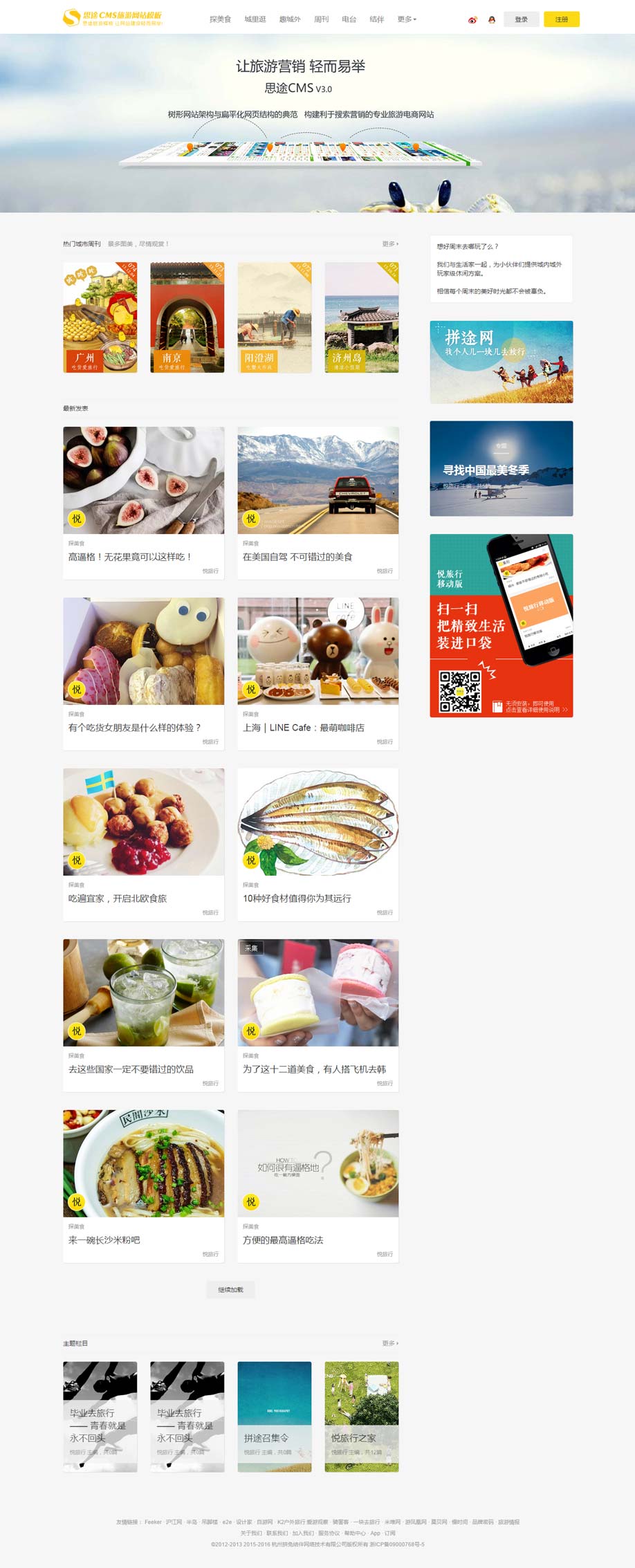Expand the 更多 dropdown in the top menu
The height and width of the screenshot is (1568, 635).
click(407, 19)
